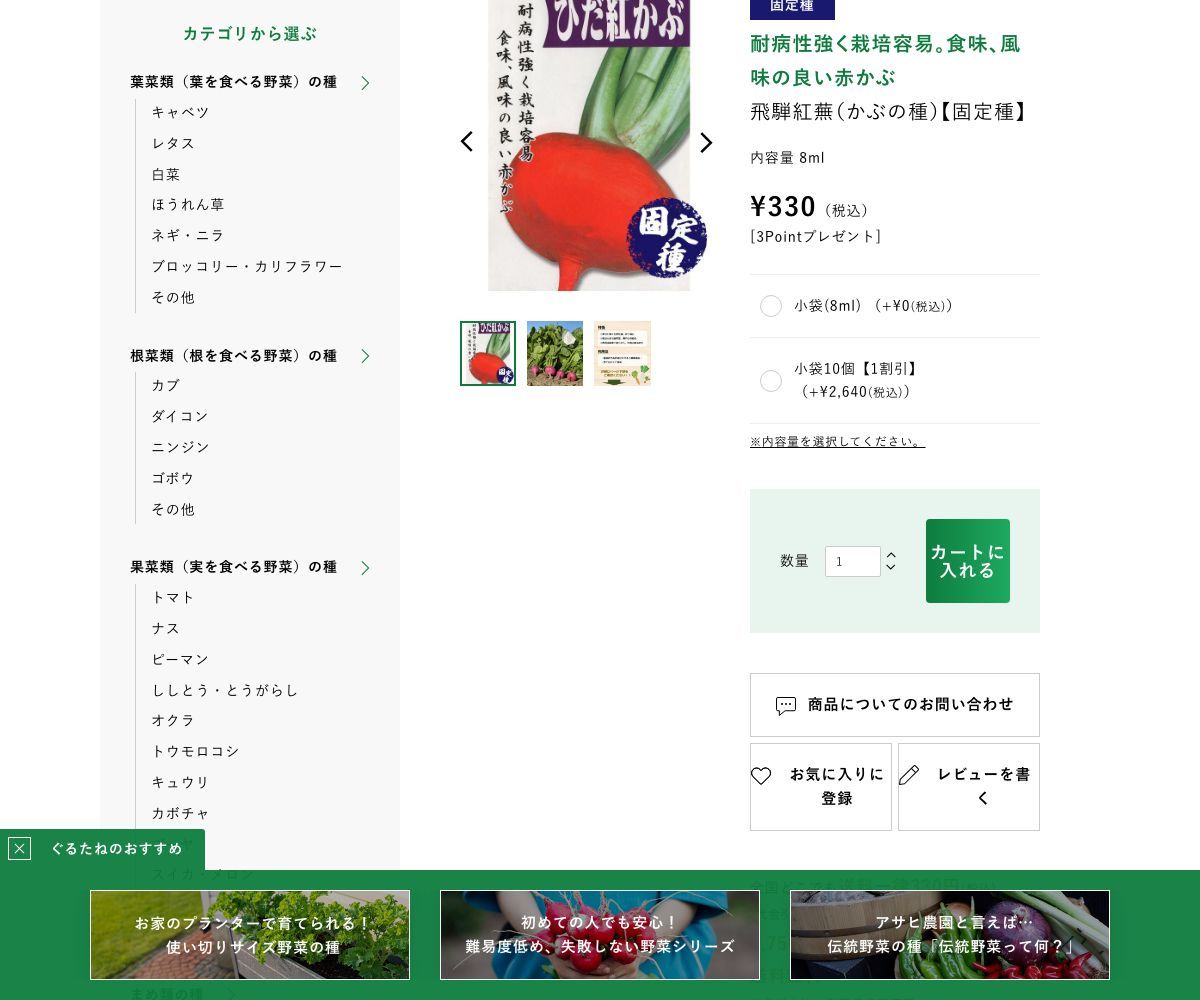Open the アサヒ農園と言えば banner
This screenshot has width=1200, height=1000.
coord(950,935)
